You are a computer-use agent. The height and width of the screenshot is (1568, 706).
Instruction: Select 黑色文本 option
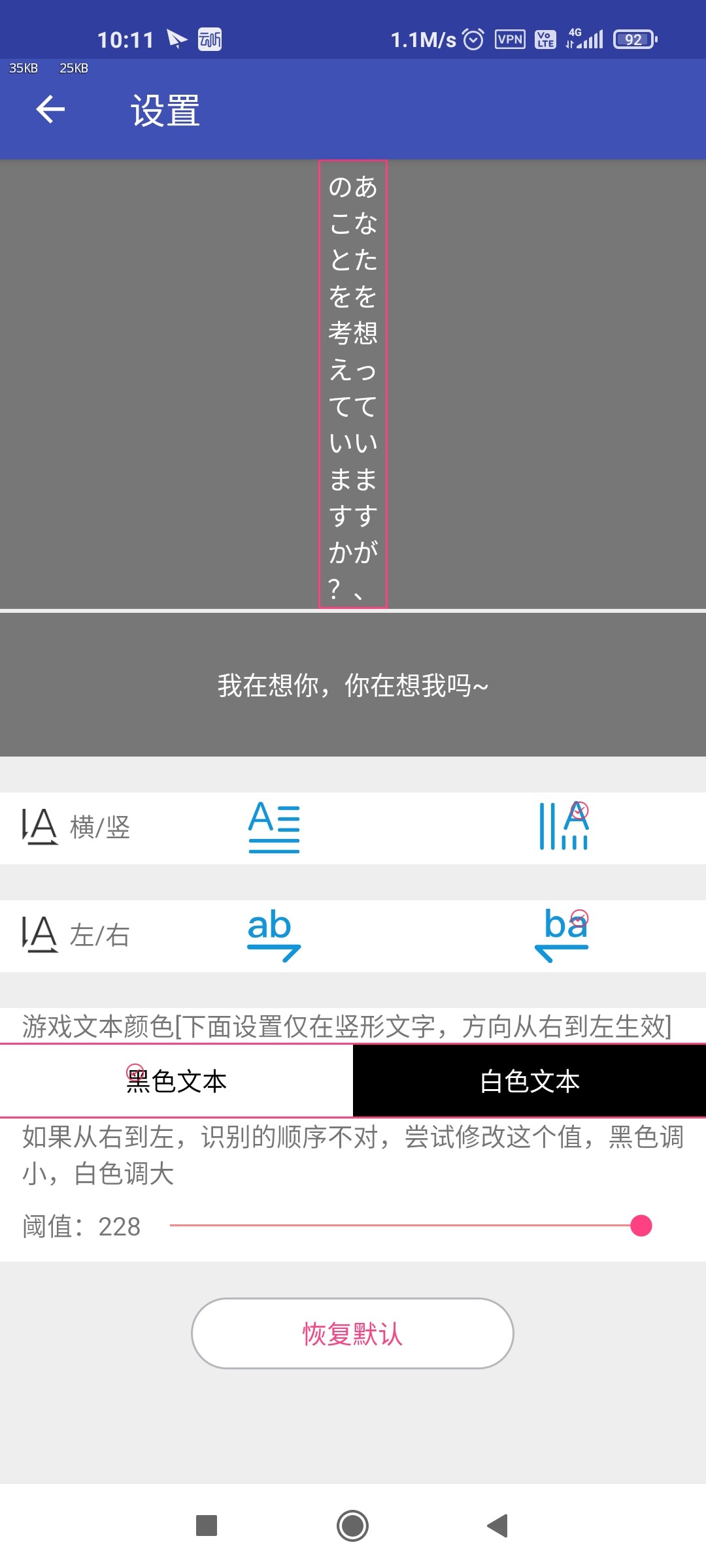click(x=176, y=1081)
